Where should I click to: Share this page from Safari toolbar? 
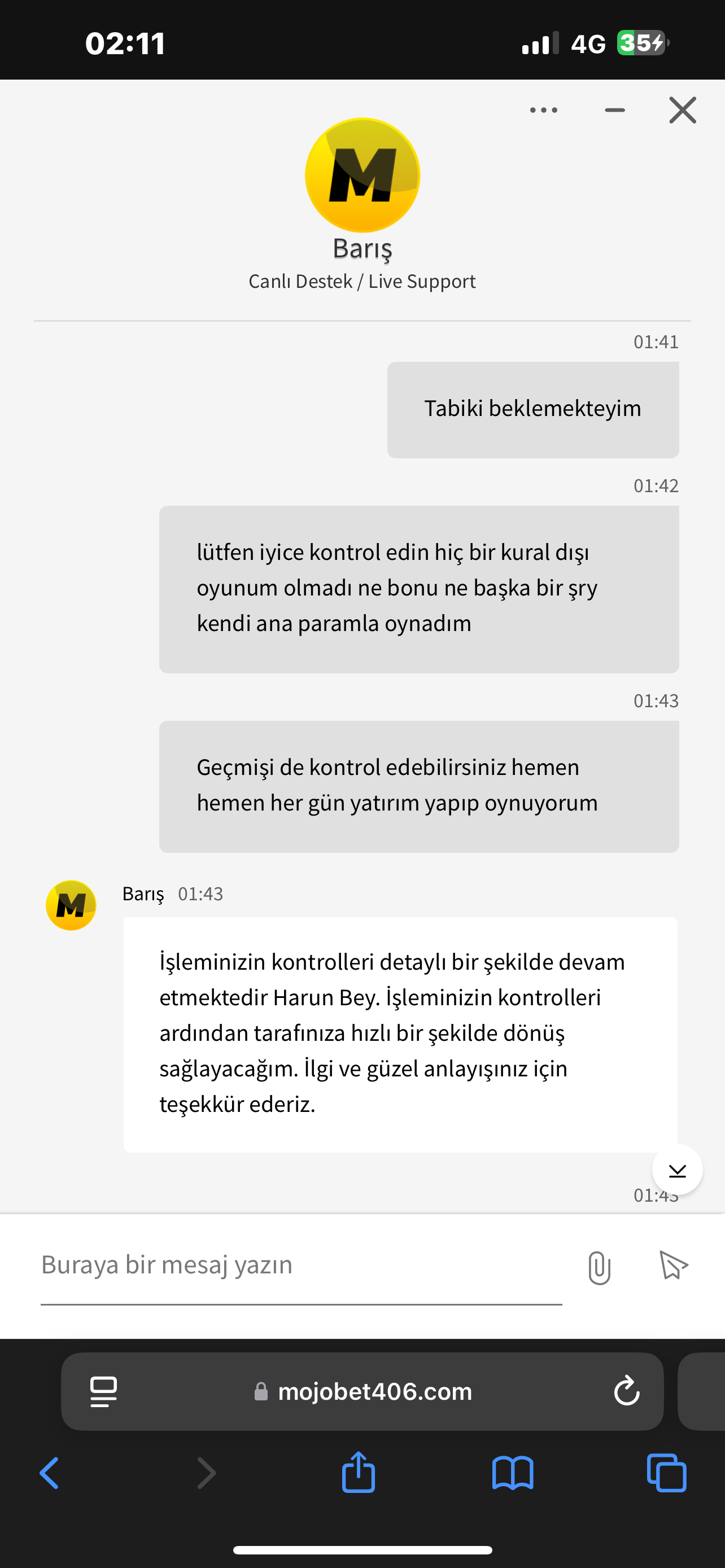tap(359, 1472)
